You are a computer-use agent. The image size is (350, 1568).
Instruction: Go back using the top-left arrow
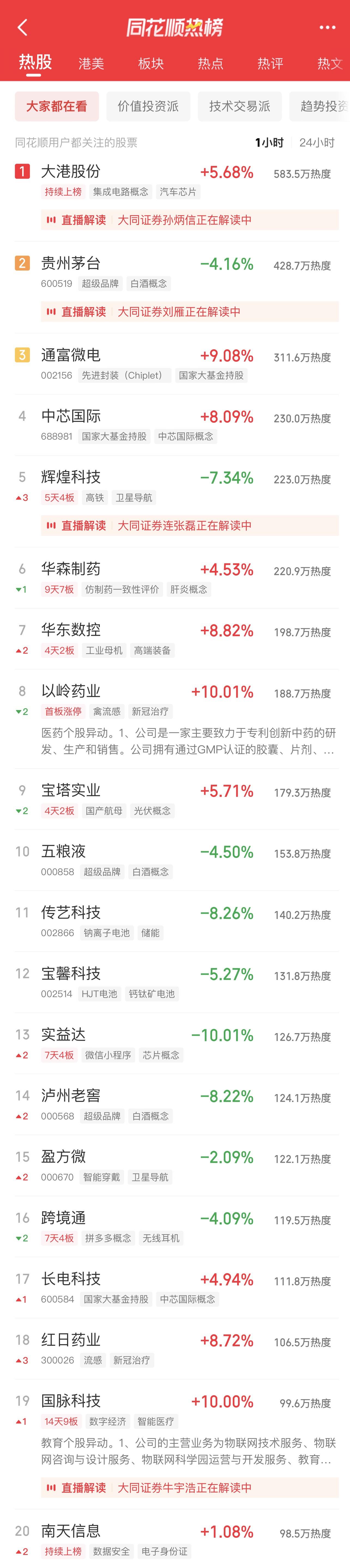click(23, 28)
